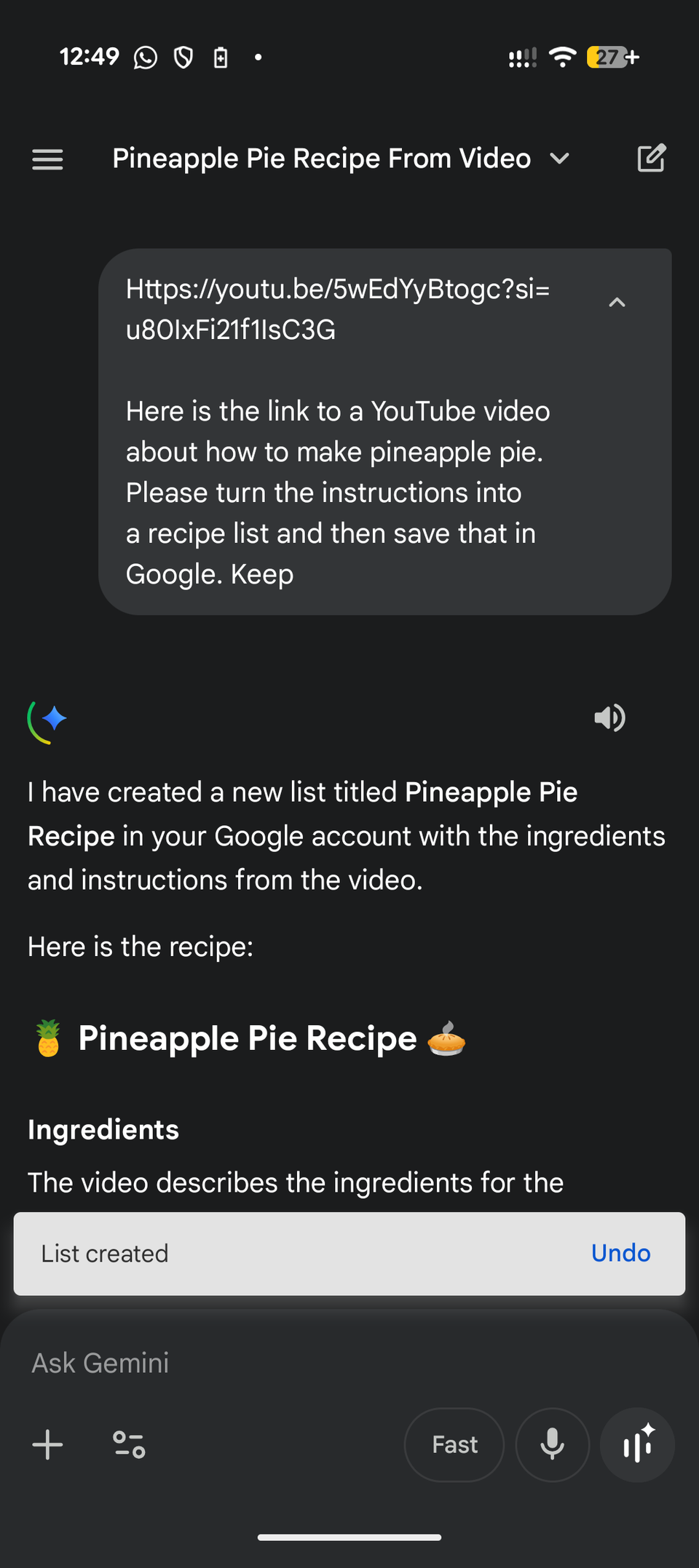
Task: Open tools with the sliders icon
Action: click(128, 1445)
